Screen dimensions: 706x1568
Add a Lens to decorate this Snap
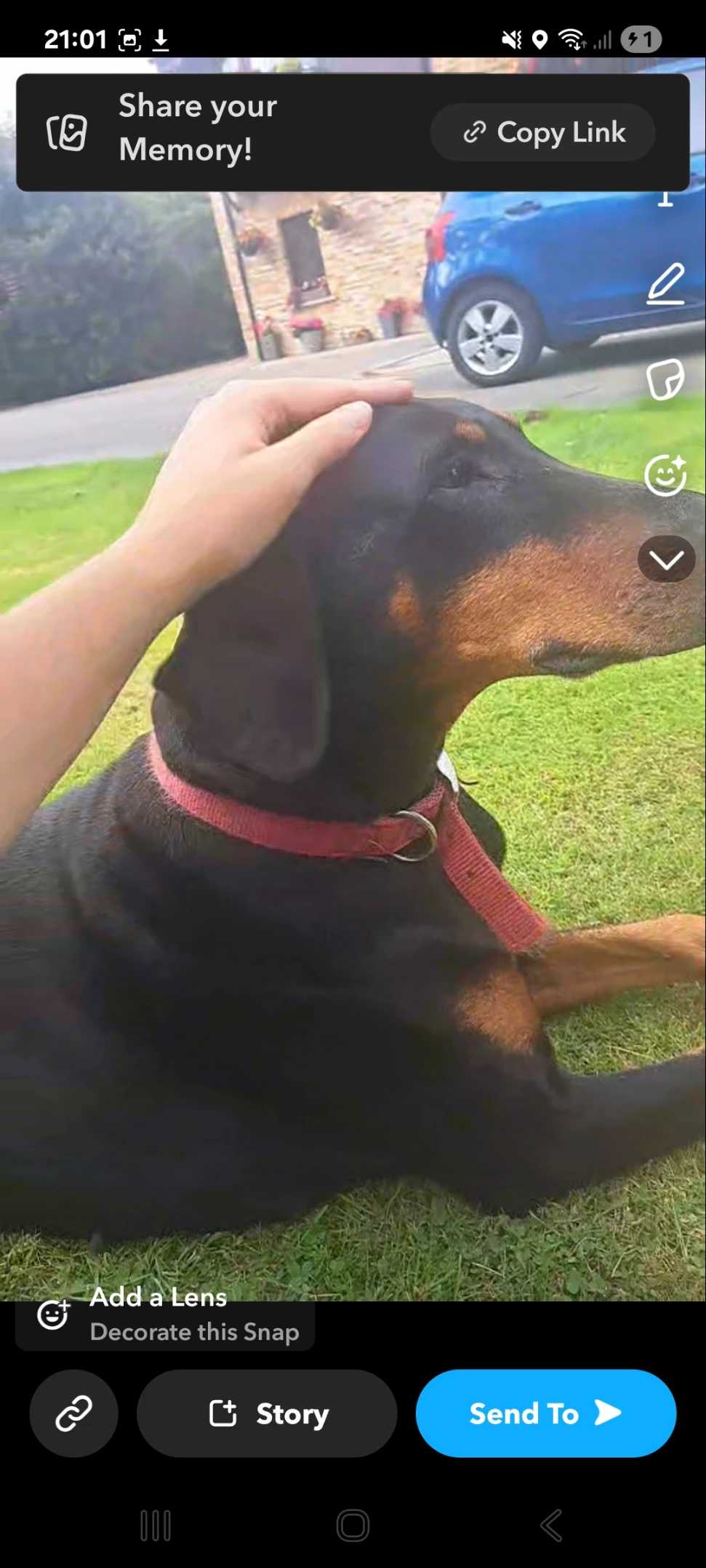(x=165, y=1315)
